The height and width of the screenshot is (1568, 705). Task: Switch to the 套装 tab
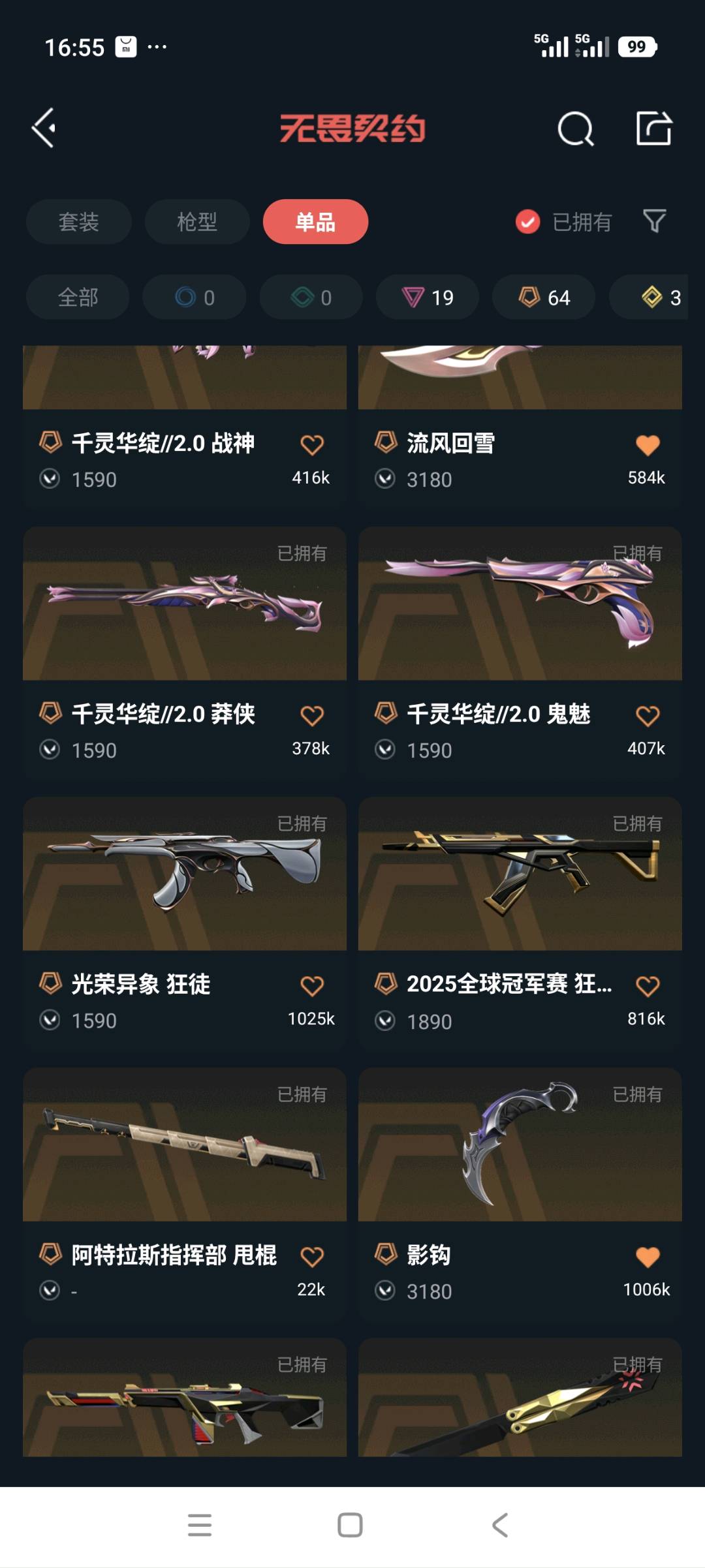pyautogui.click(x=79, y=222)
